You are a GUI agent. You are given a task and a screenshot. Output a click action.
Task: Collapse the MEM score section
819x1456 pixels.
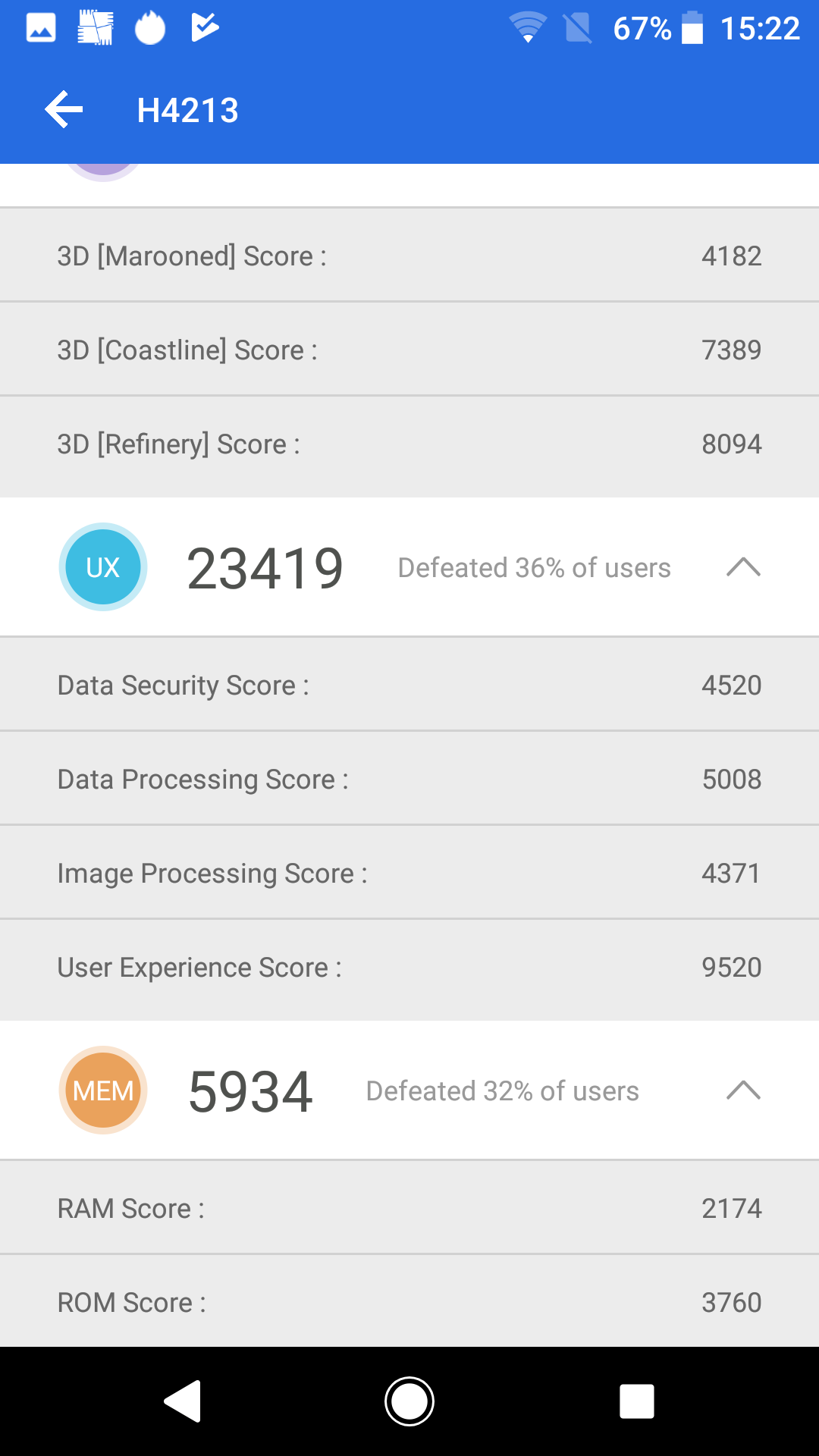pos(743,1090)
